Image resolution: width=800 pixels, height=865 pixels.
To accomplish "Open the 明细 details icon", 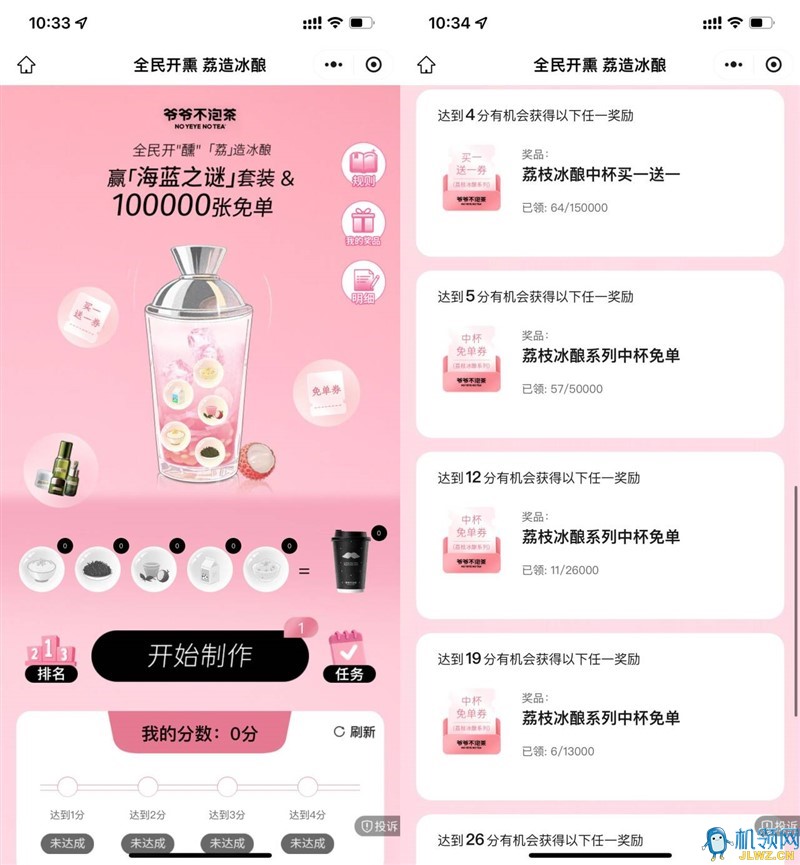I will pyautogui.click(x=363, y=282).
